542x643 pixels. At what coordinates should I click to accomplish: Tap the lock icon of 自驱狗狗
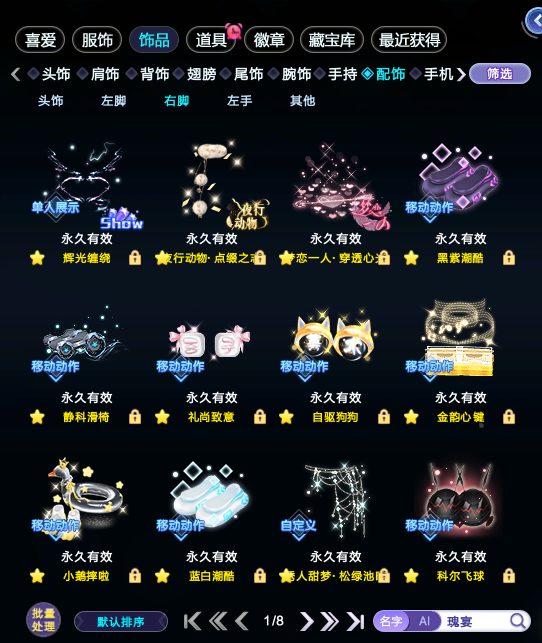[x=384, y=417]
